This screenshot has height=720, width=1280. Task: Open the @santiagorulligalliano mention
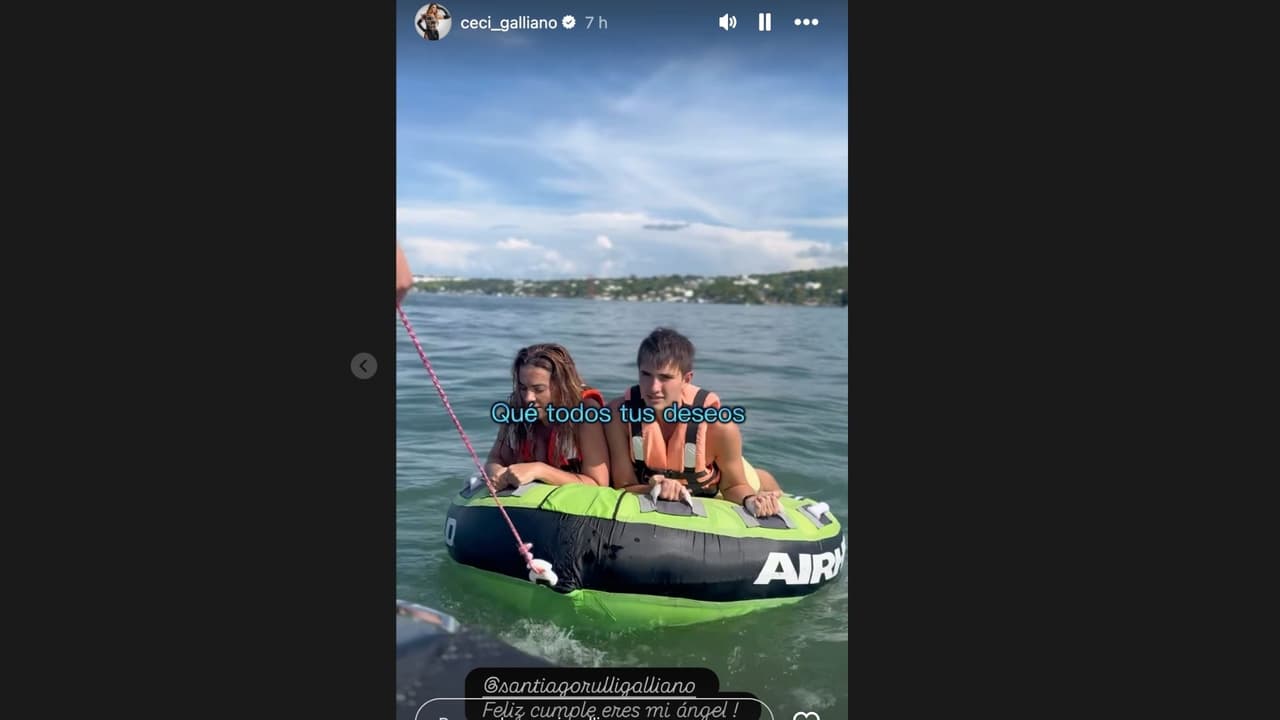coord(589,685)
